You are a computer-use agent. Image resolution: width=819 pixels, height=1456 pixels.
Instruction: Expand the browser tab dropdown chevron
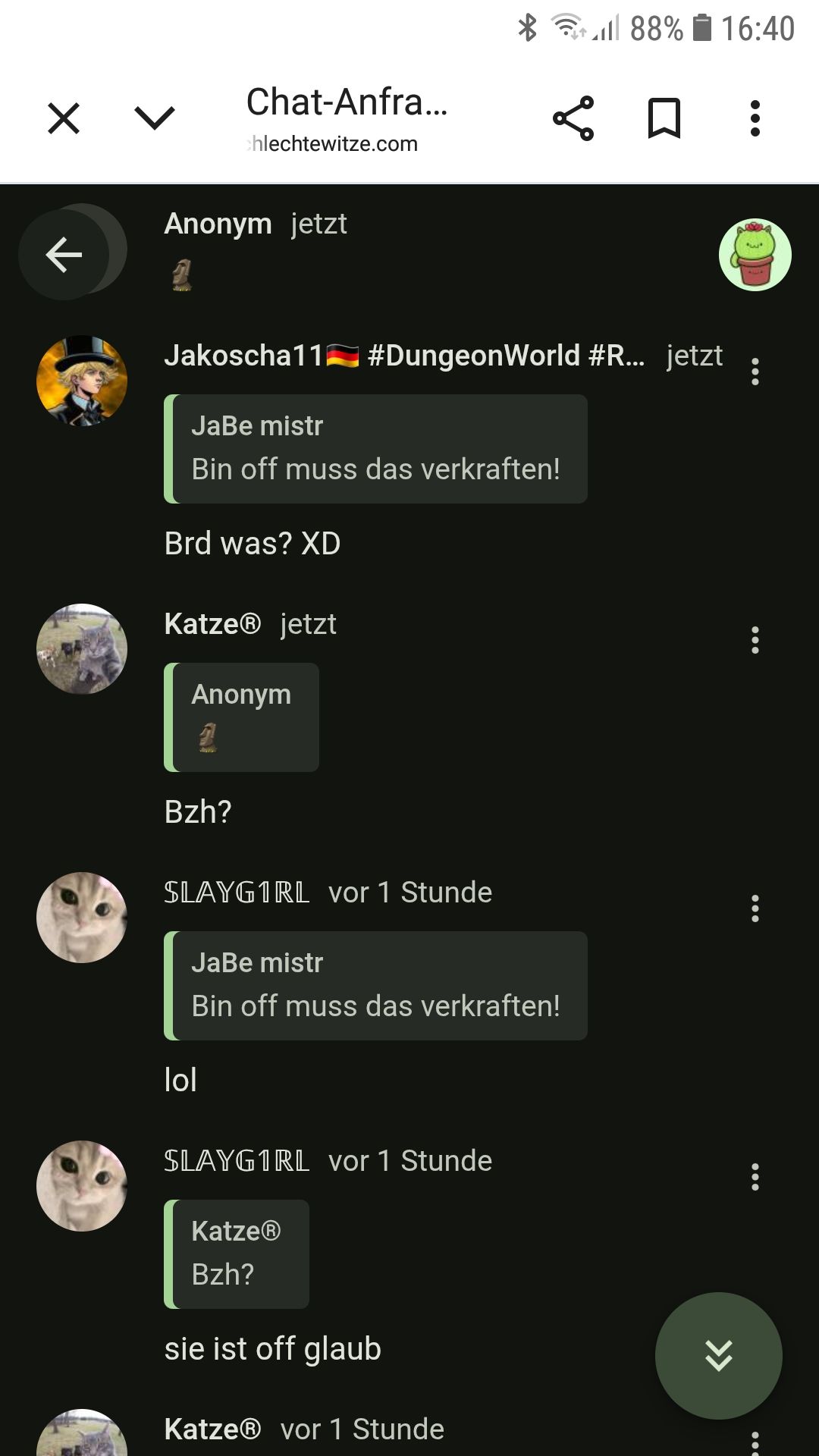154,118
